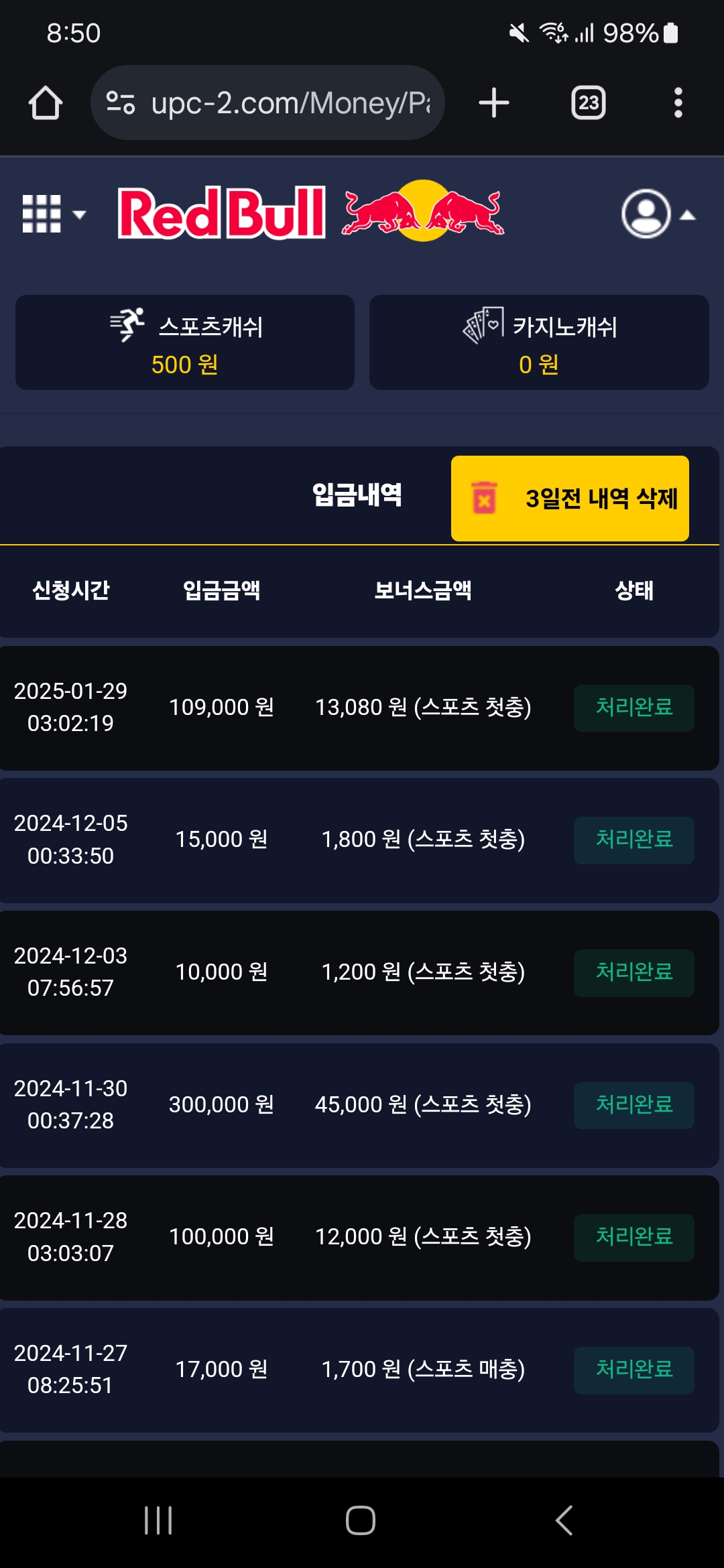The height and width of the screenshot is (1568, 724).
Task: Open a new browser tab
Action: 494,103
